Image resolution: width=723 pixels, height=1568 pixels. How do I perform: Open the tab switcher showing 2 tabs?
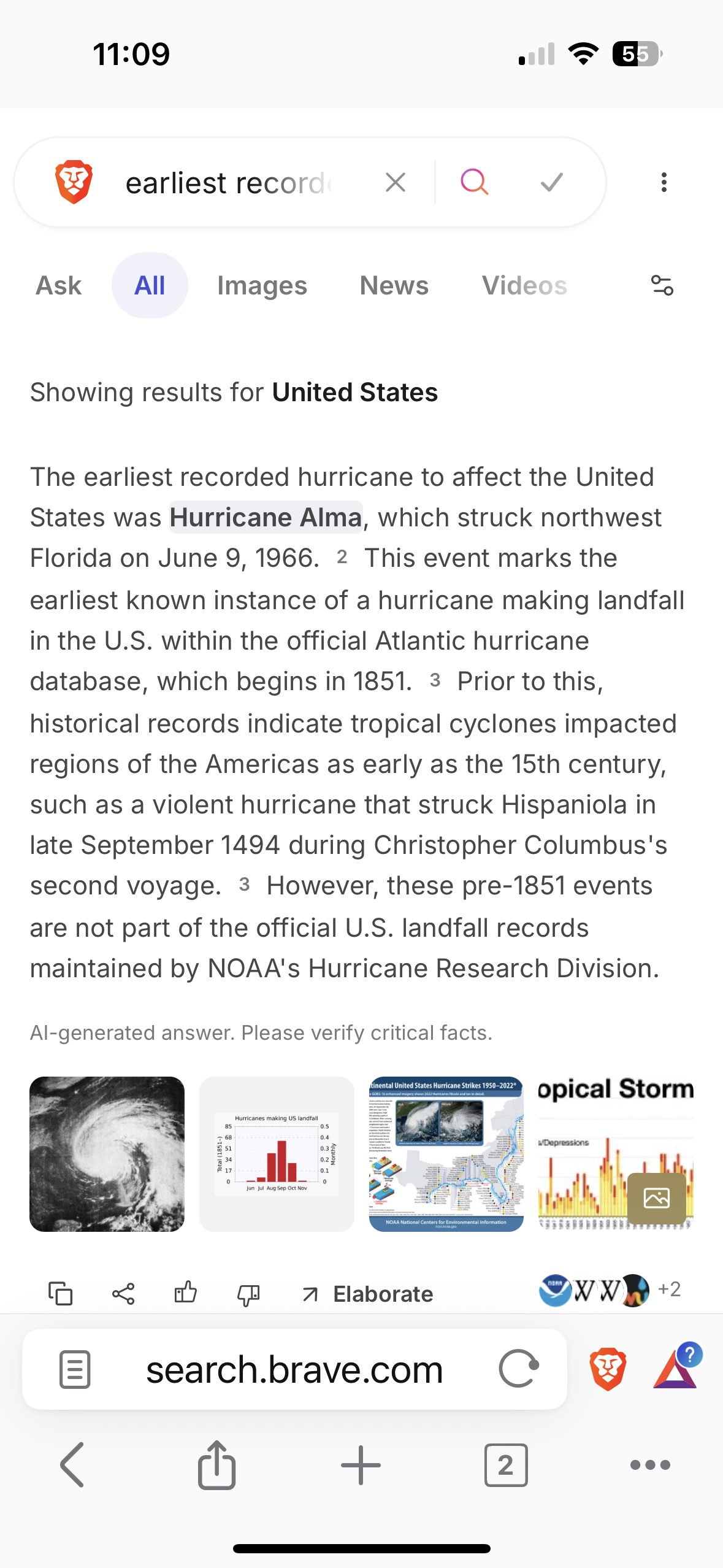coord(505,1465)
